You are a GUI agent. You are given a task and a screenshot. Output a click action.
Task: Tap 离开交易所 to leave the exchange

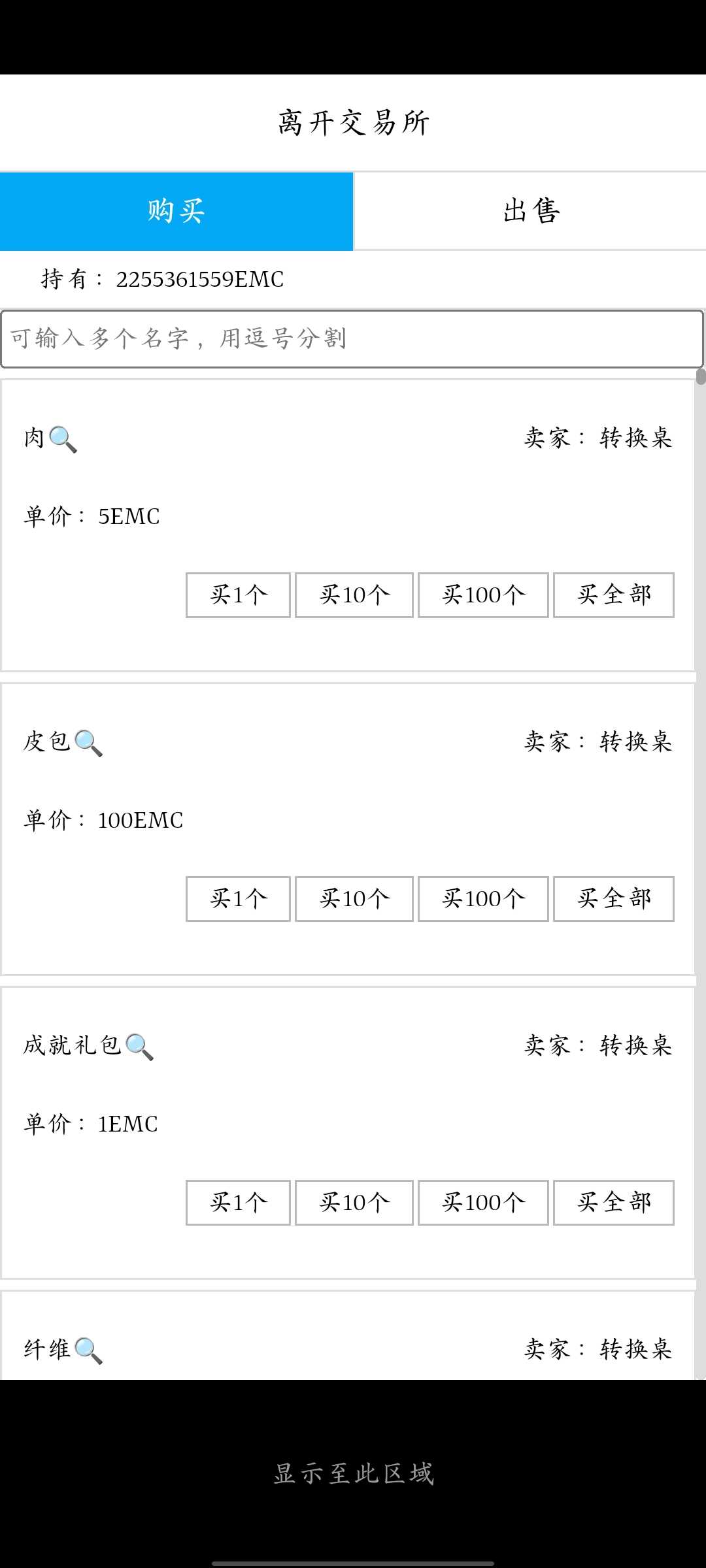[x=353, y=123]
